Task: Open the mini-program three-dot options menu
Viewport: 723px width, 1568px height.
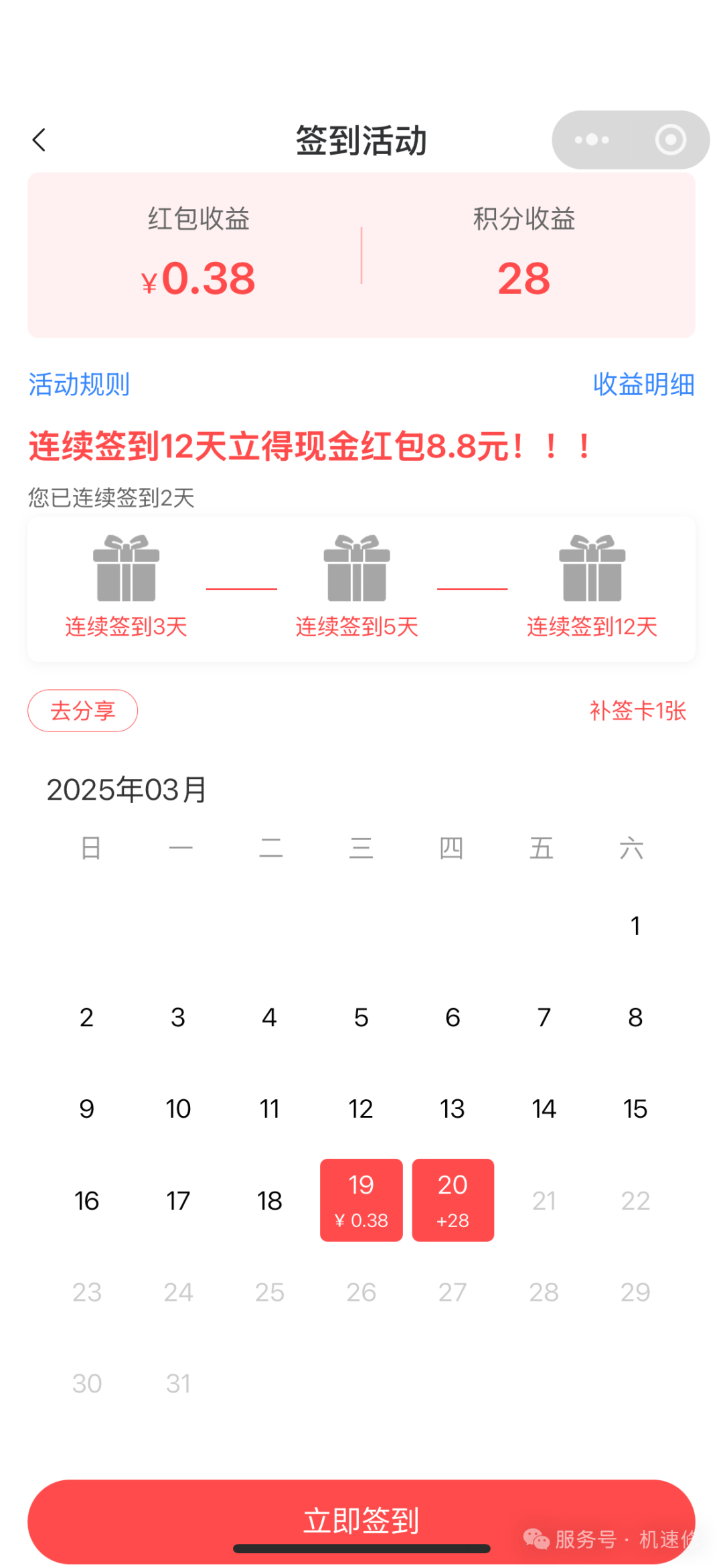Action: point(592,139)
